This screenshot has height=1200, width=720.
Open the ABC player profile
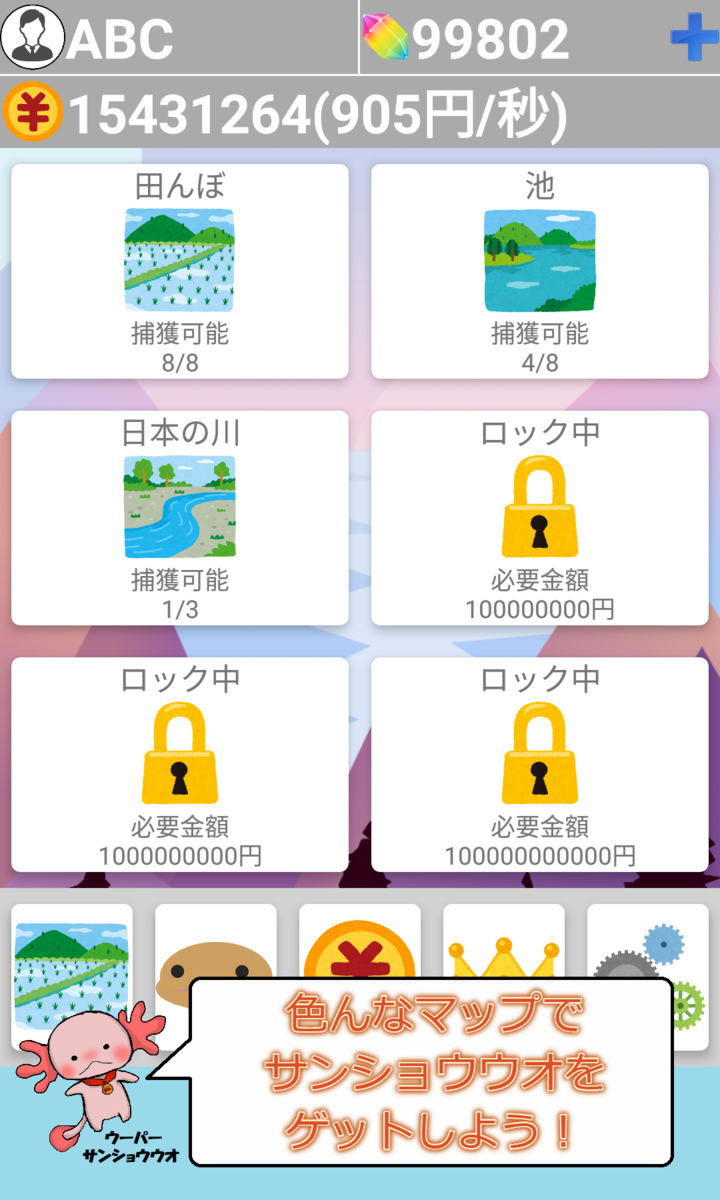point(90,38)
